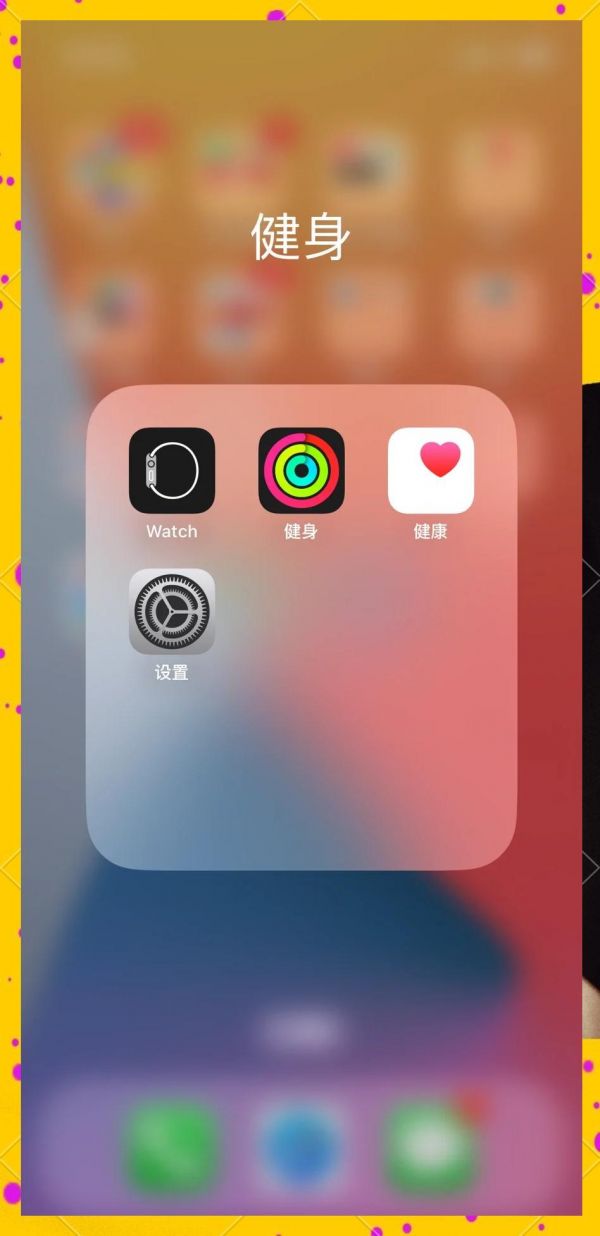Open the 健康 health app

(431, 471)
